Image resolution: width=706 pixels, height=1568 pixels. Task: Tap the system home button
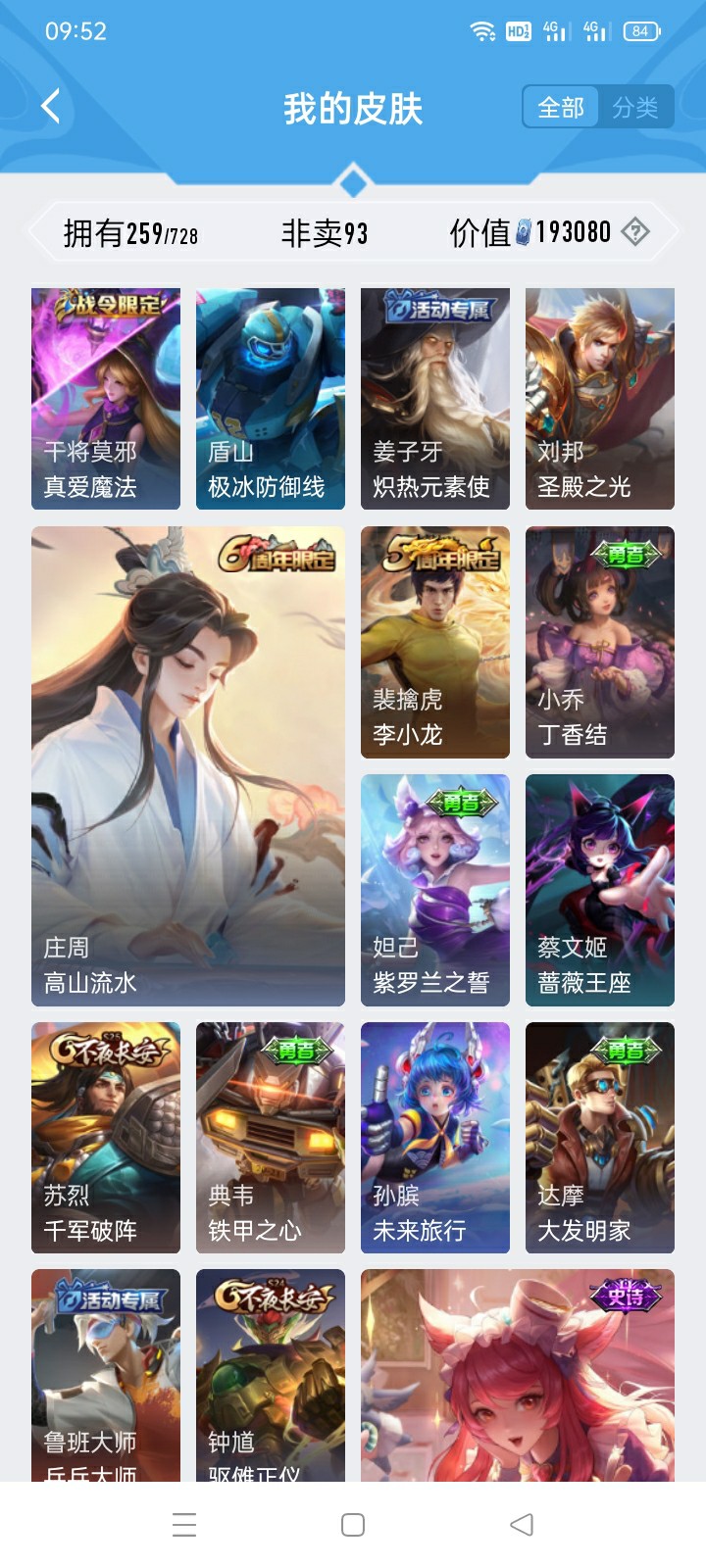click(x=353, y=1525)
